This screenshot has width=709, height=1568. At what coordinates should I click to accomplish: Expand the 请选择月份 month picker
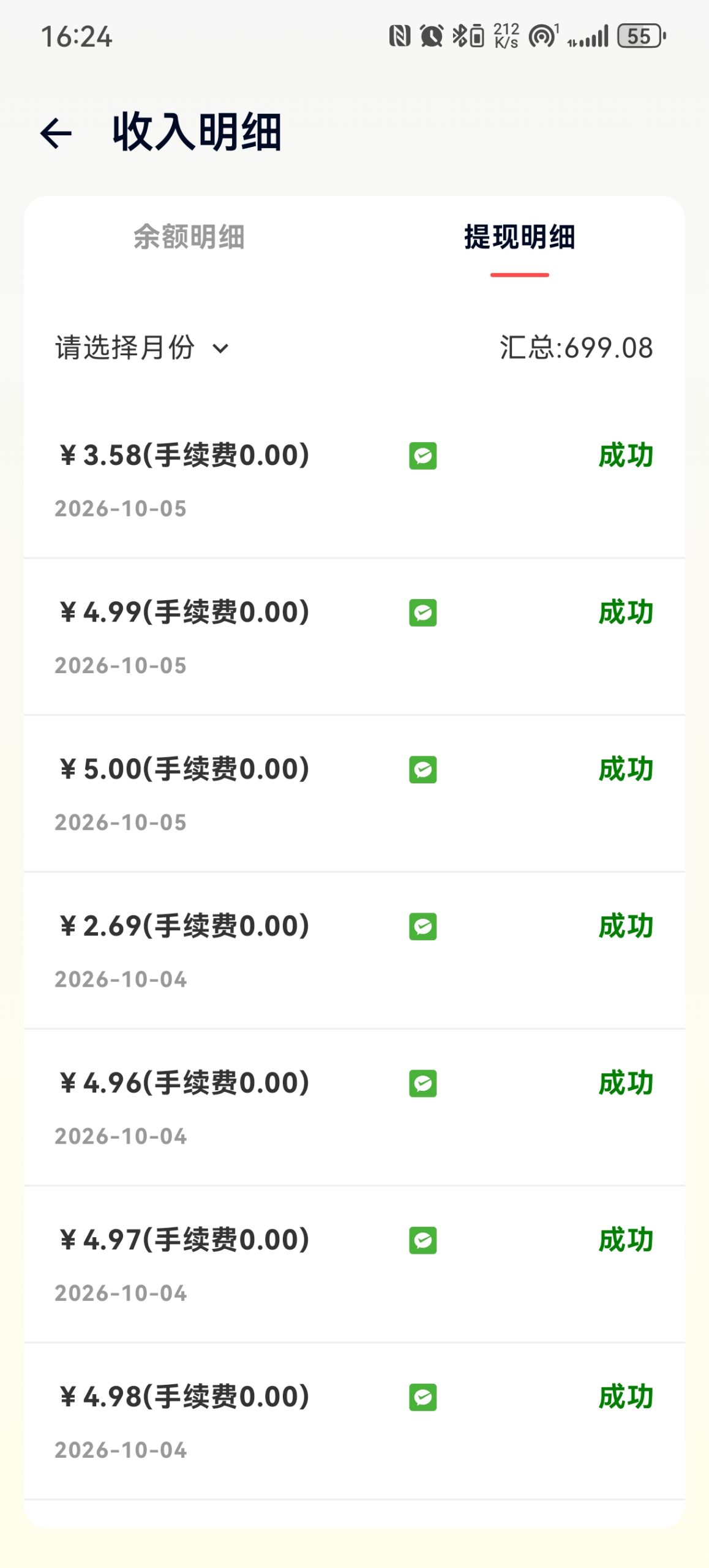(142, 348)
